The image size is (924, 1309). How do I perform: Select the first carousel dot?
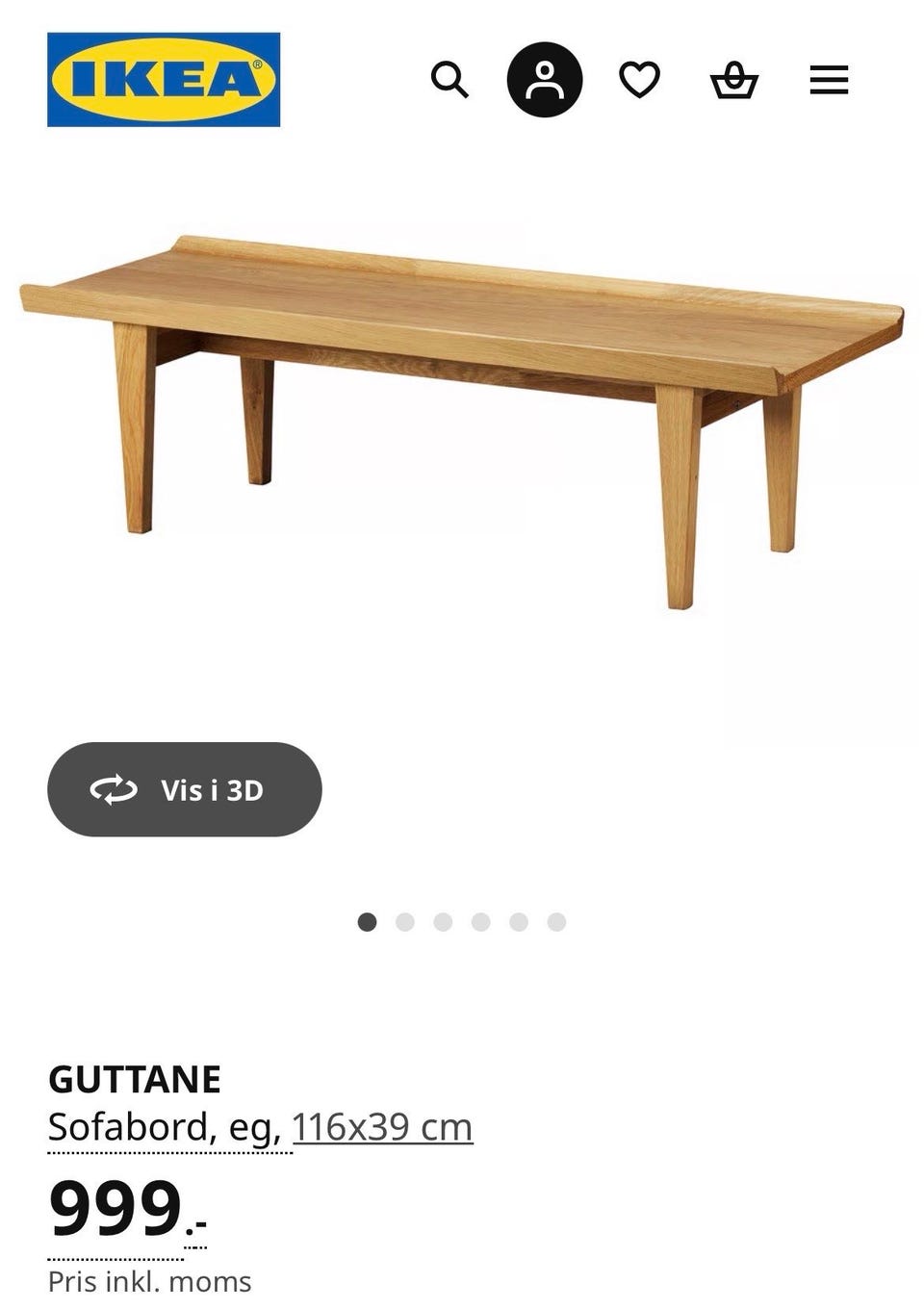pyautogui.click(x=367, y=921)
